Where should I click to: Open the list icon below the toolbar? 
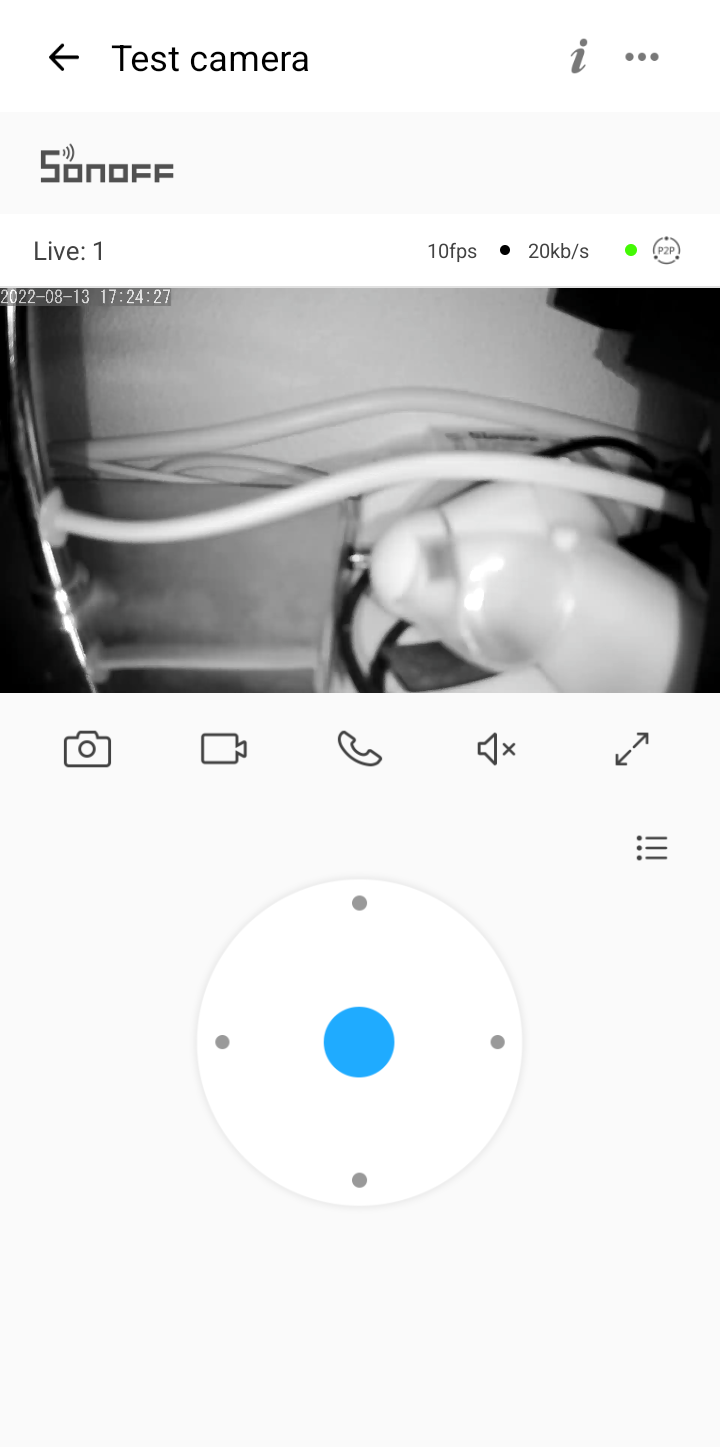(652, 848)
